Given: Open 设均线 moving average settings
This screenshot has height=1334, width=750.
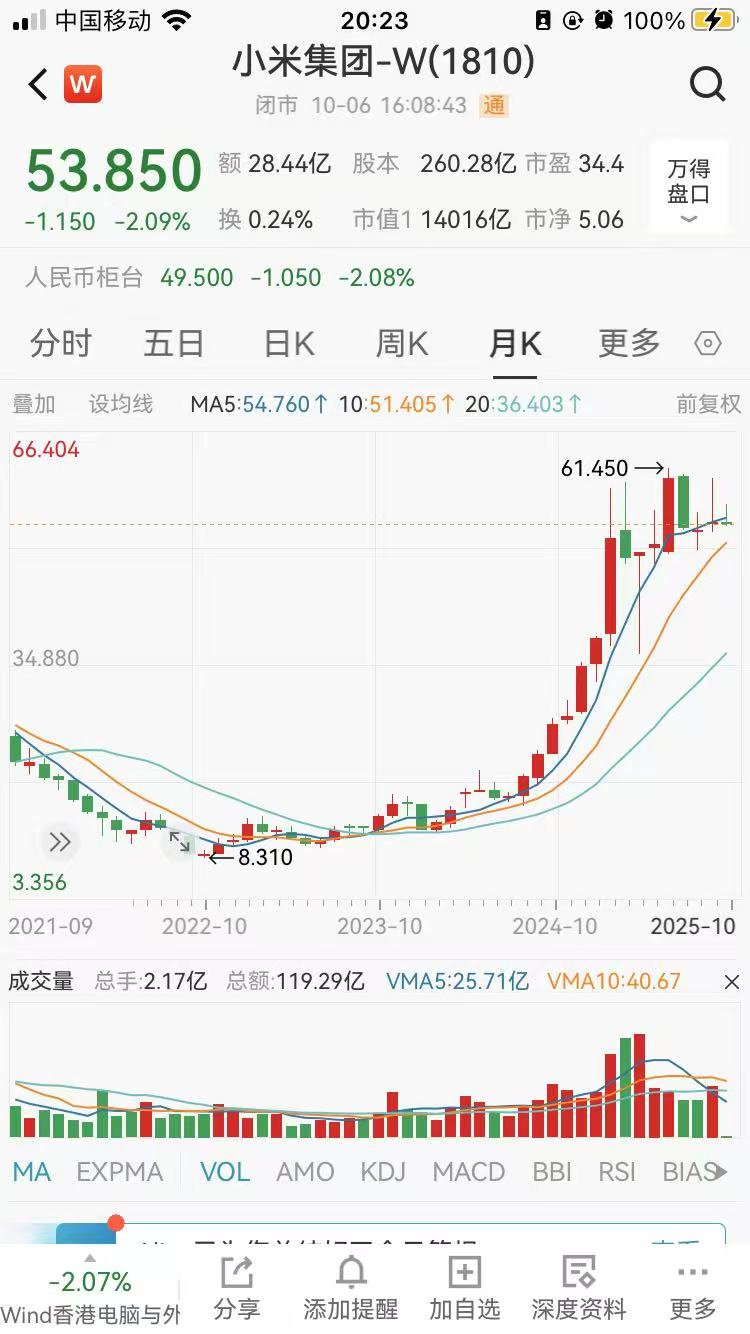Looking at the screenshot, I should [x=121, y=404].
